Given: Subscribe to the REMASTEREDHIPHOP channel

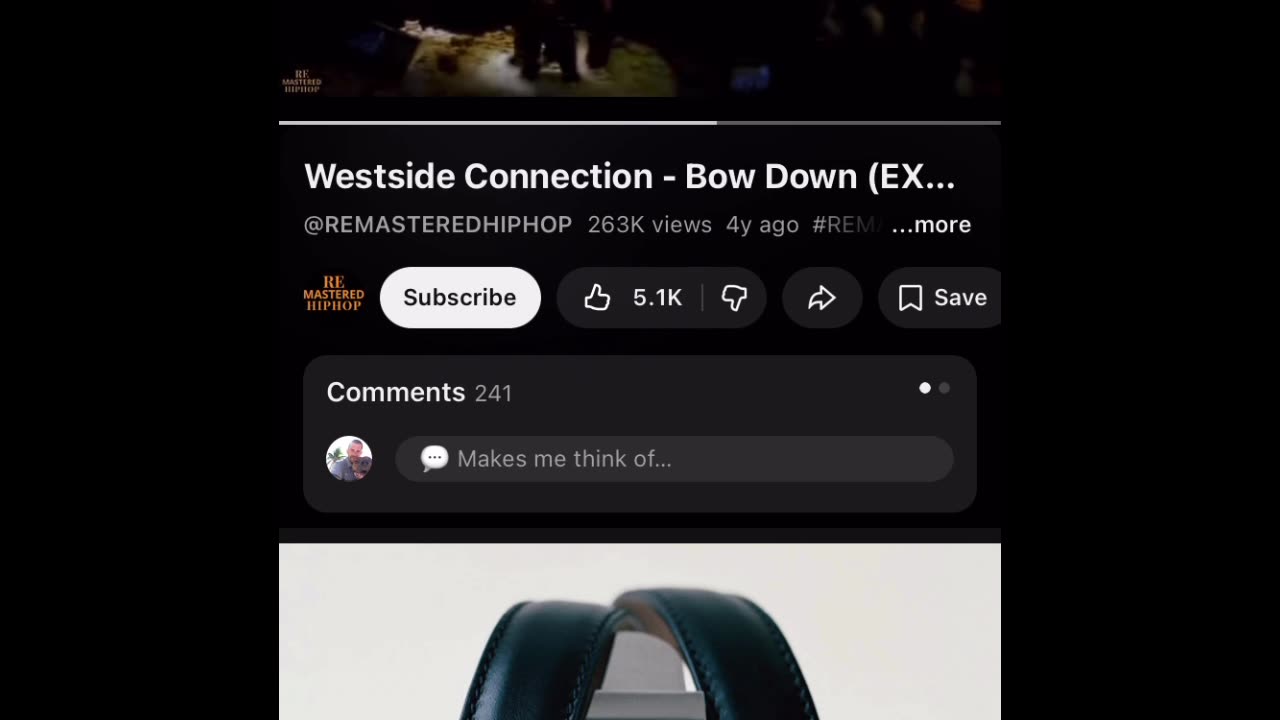Looking at the screenshot, I should coord(460,297).
